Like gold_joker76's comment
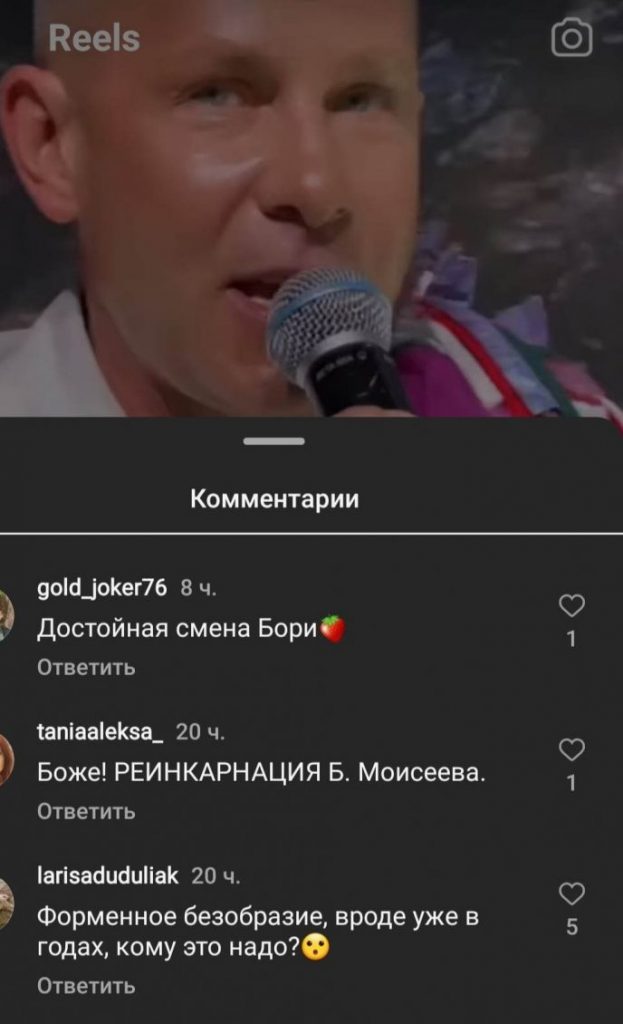623x1024 pixels. coord(571,606)
